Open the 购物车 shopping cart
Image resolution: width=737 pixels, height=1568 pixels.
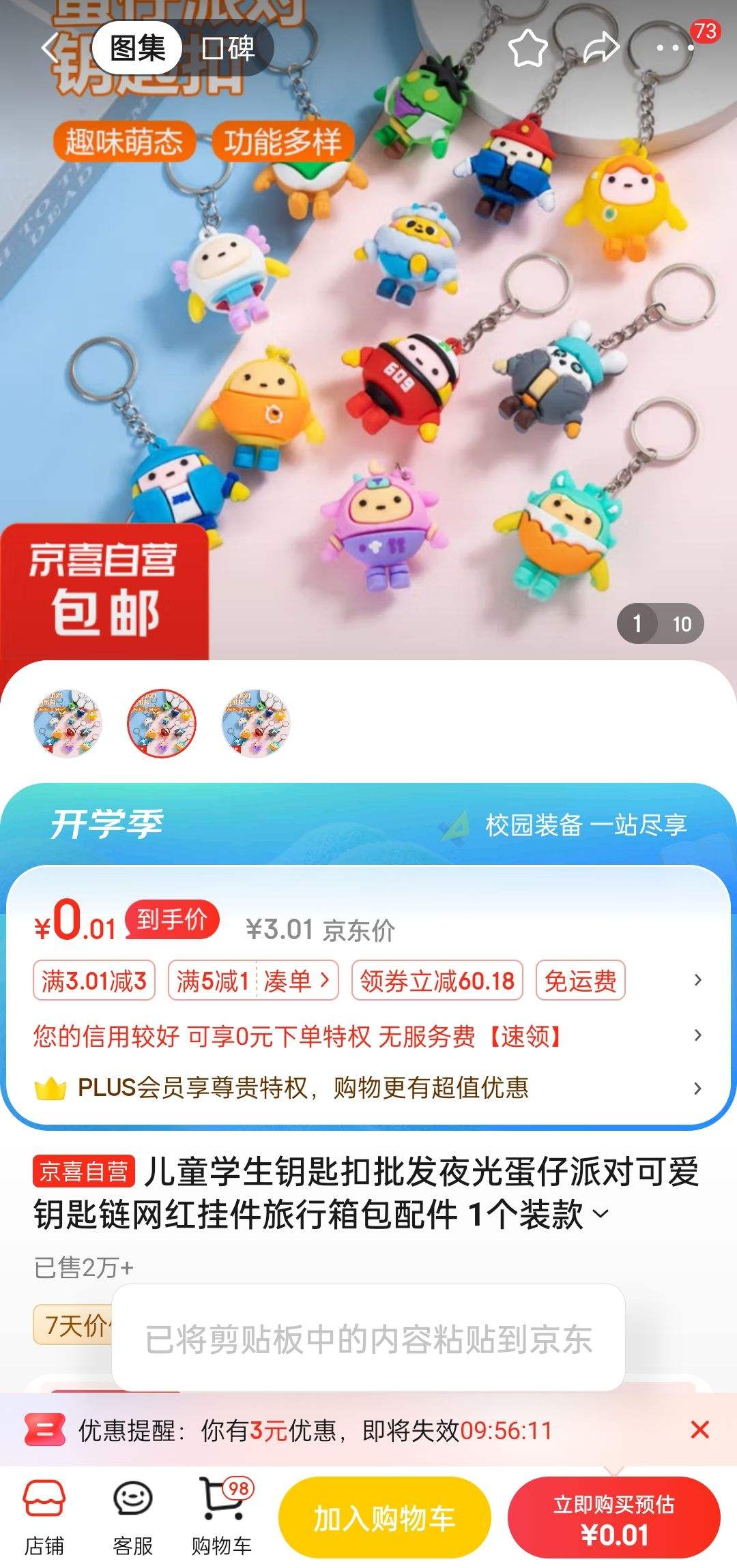[x=222, y=1517]
